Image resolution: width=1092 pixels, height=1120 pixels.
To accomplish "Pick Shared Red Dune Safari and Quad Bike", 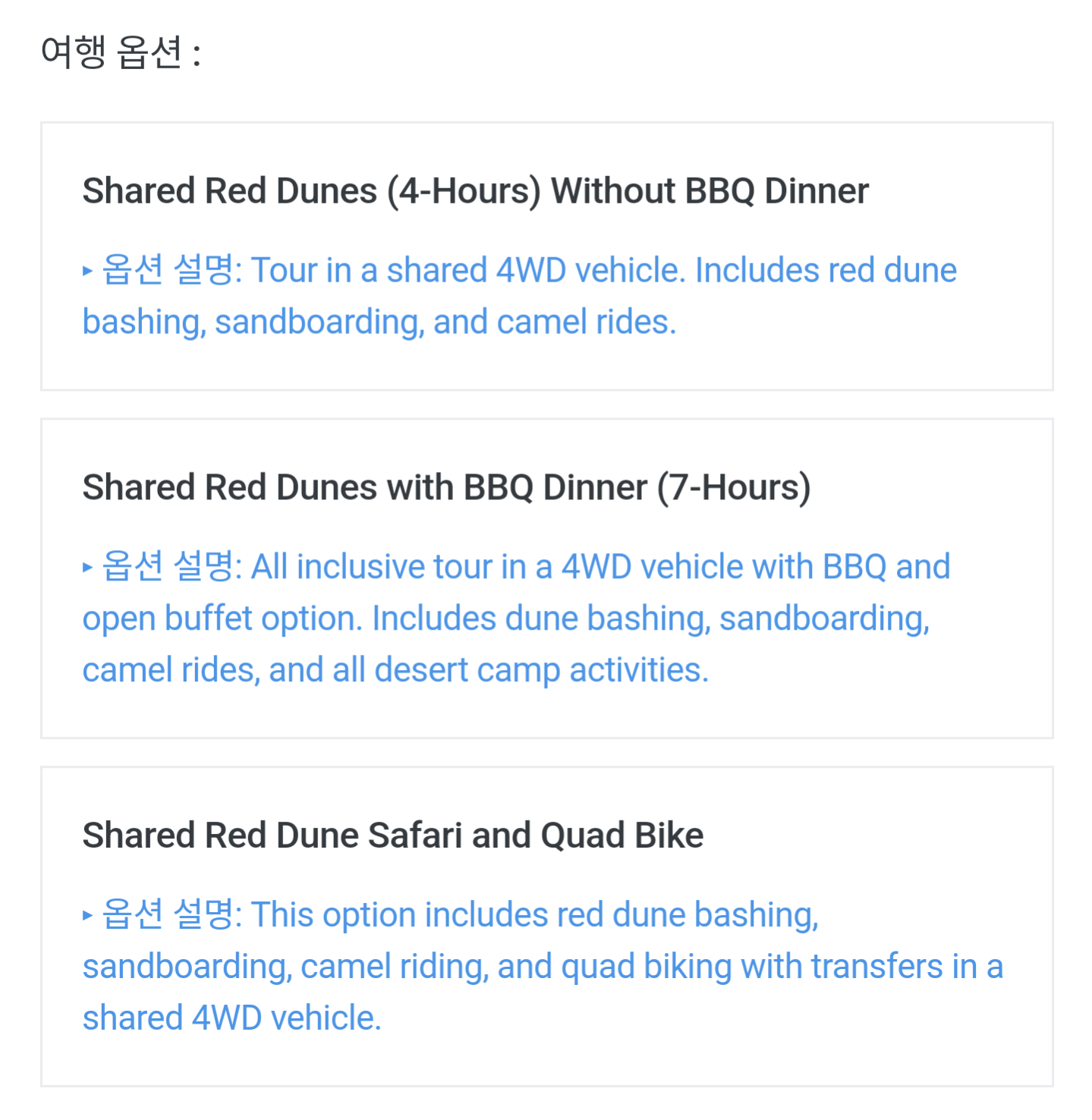I will (392, 835).
